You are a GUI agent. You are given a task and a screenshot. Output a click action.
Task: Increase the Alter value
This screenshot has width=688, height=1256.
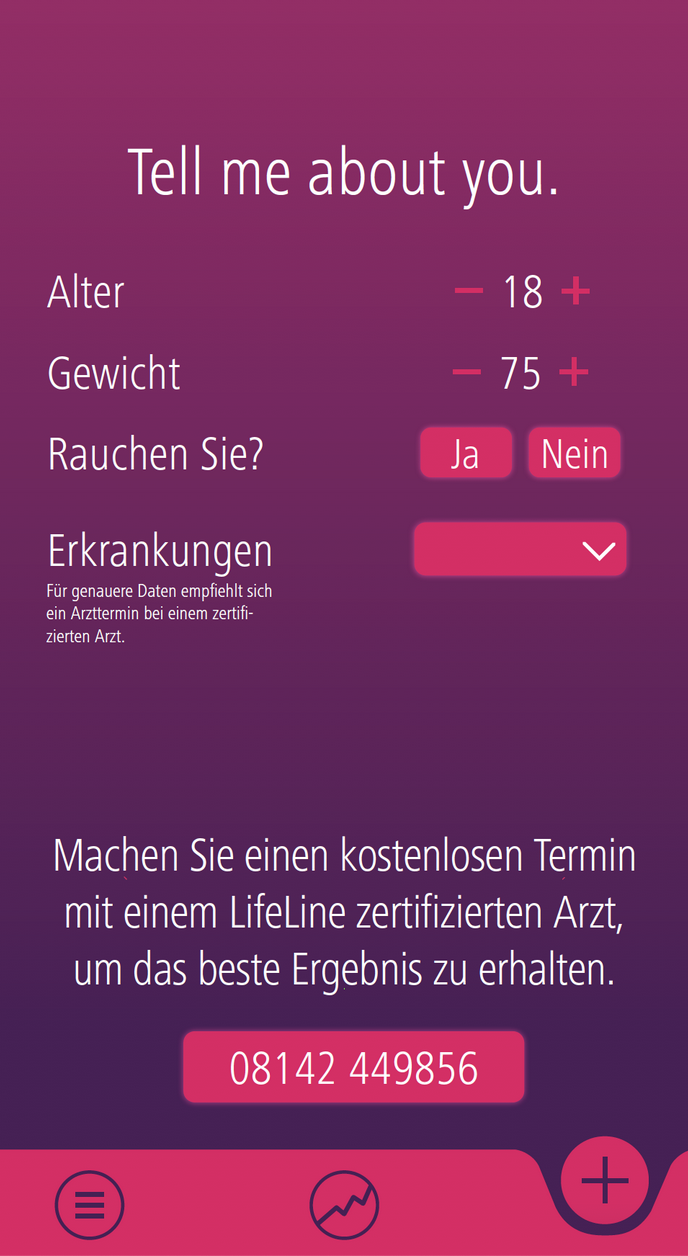(575, 292)
